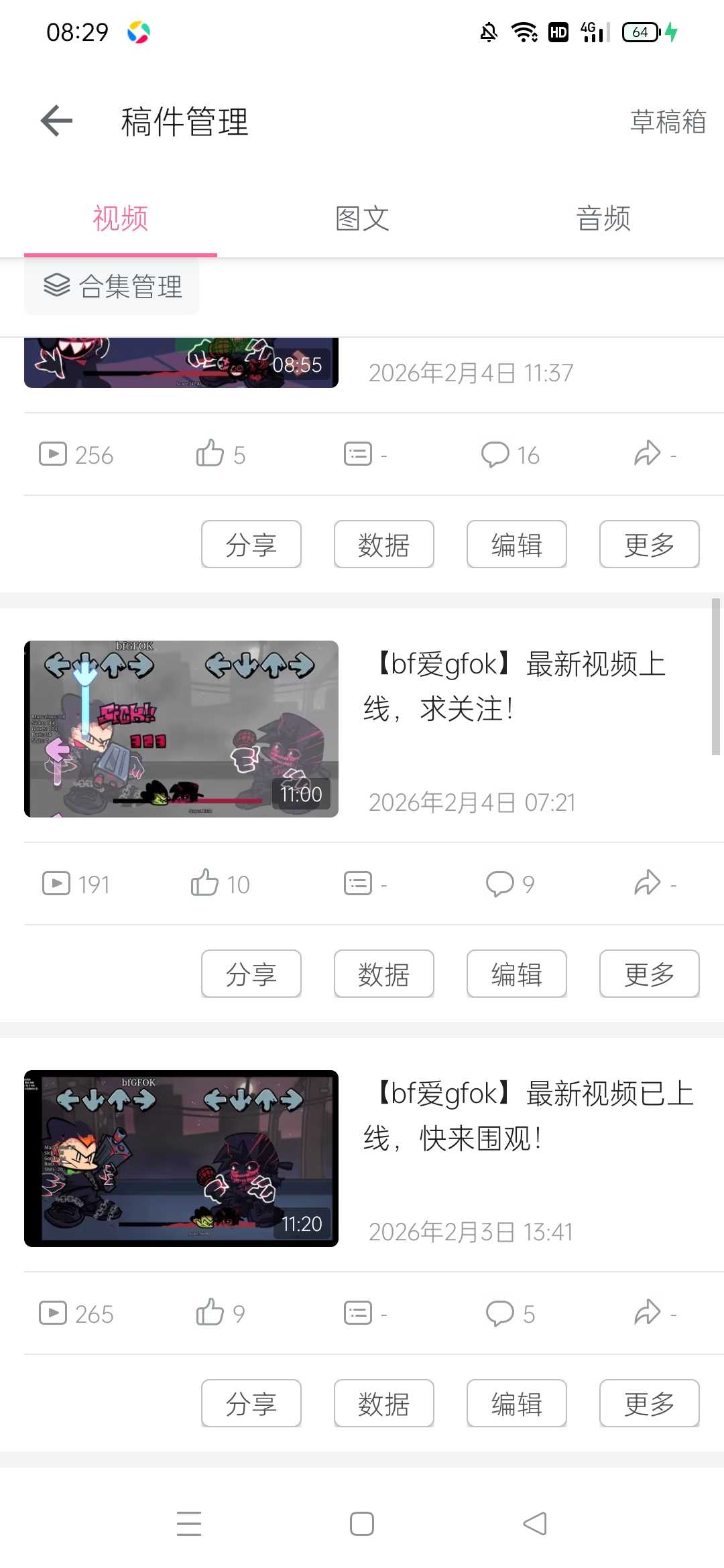The width and height of the screenshot is (724, 1568).
Task: Share the 求关注 video
Action: pyautogui.click(x=251, y=974)
